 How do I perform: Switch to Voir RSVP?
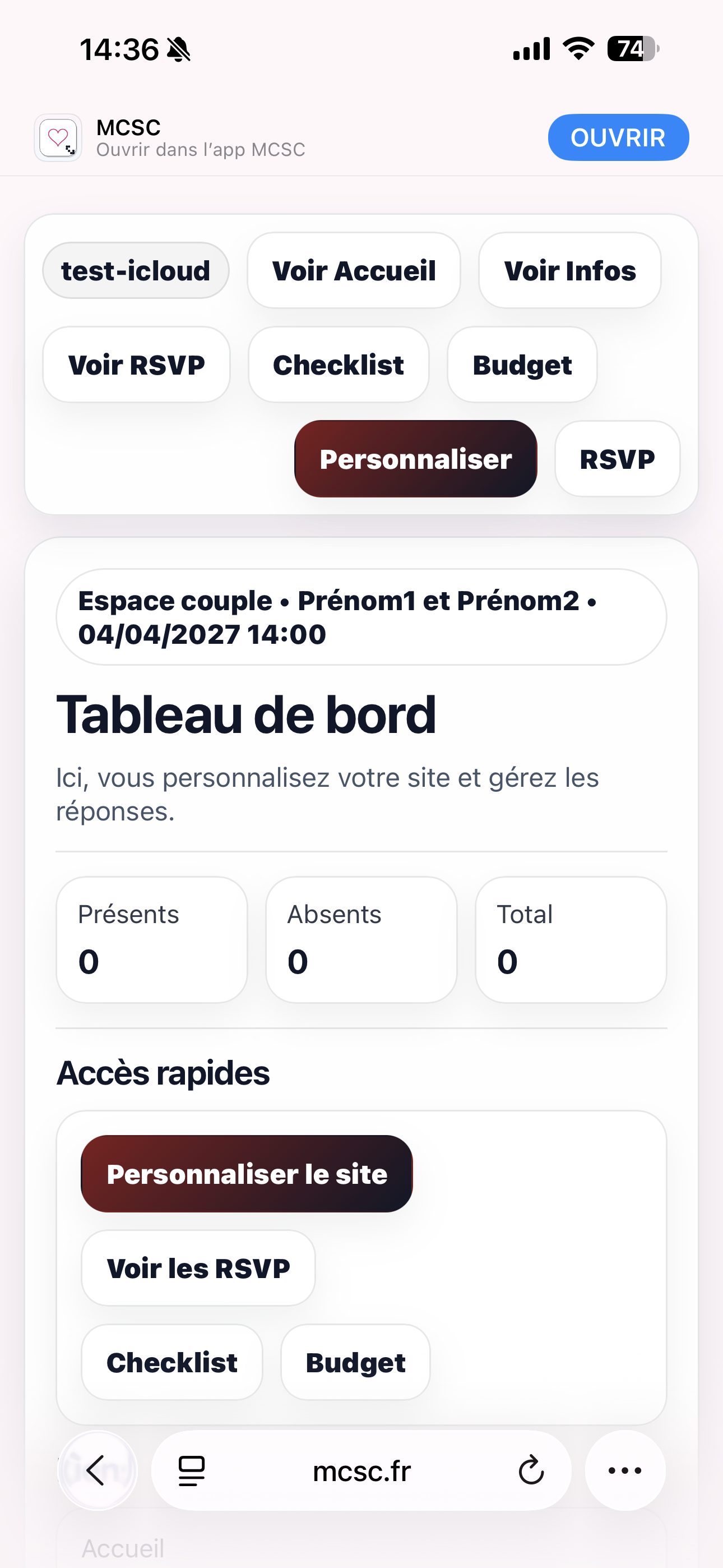pyautogui.click(x=136, y=364)
